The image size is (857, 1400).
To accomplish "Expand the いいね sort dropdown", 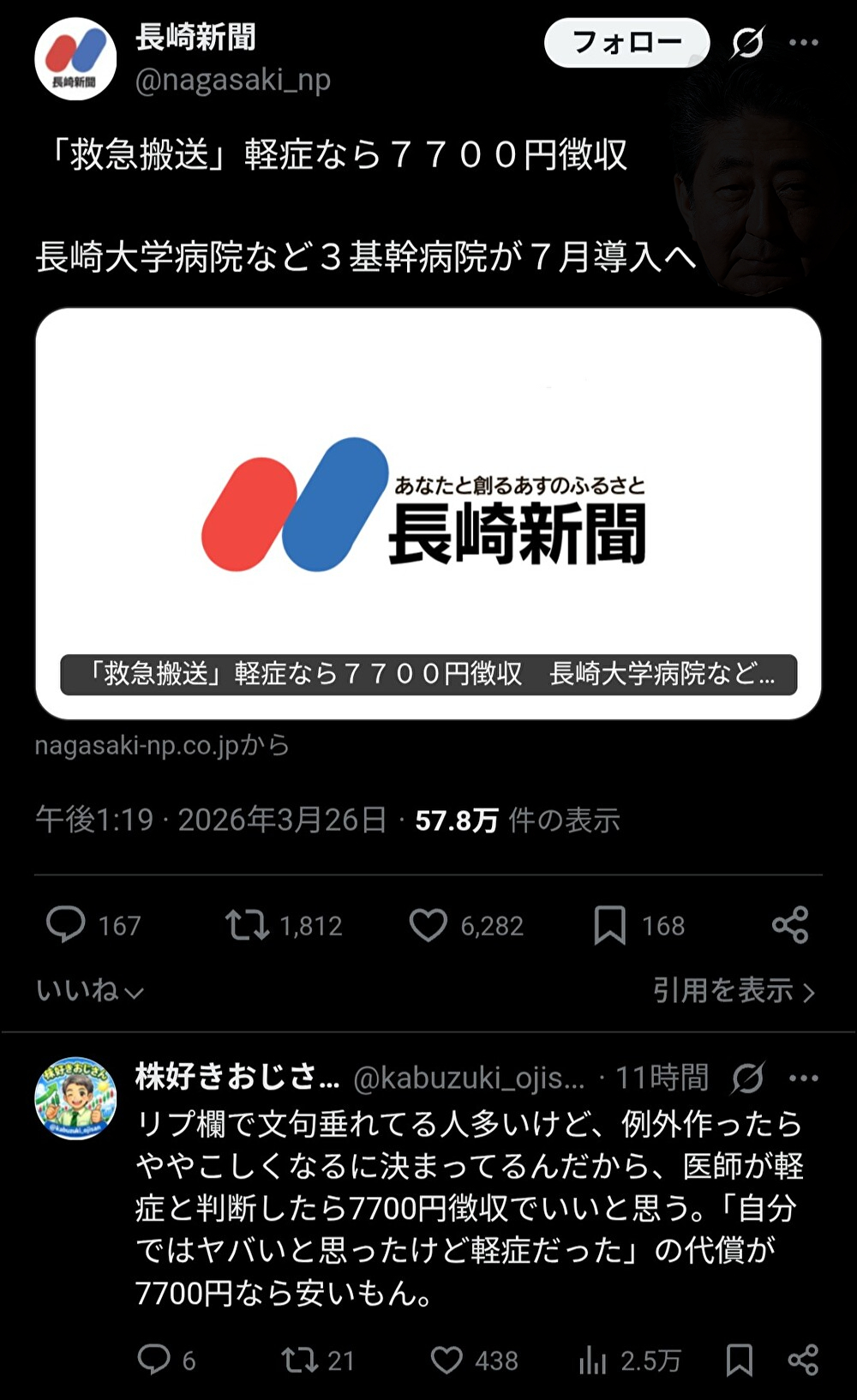I will (x=89, y=991).
